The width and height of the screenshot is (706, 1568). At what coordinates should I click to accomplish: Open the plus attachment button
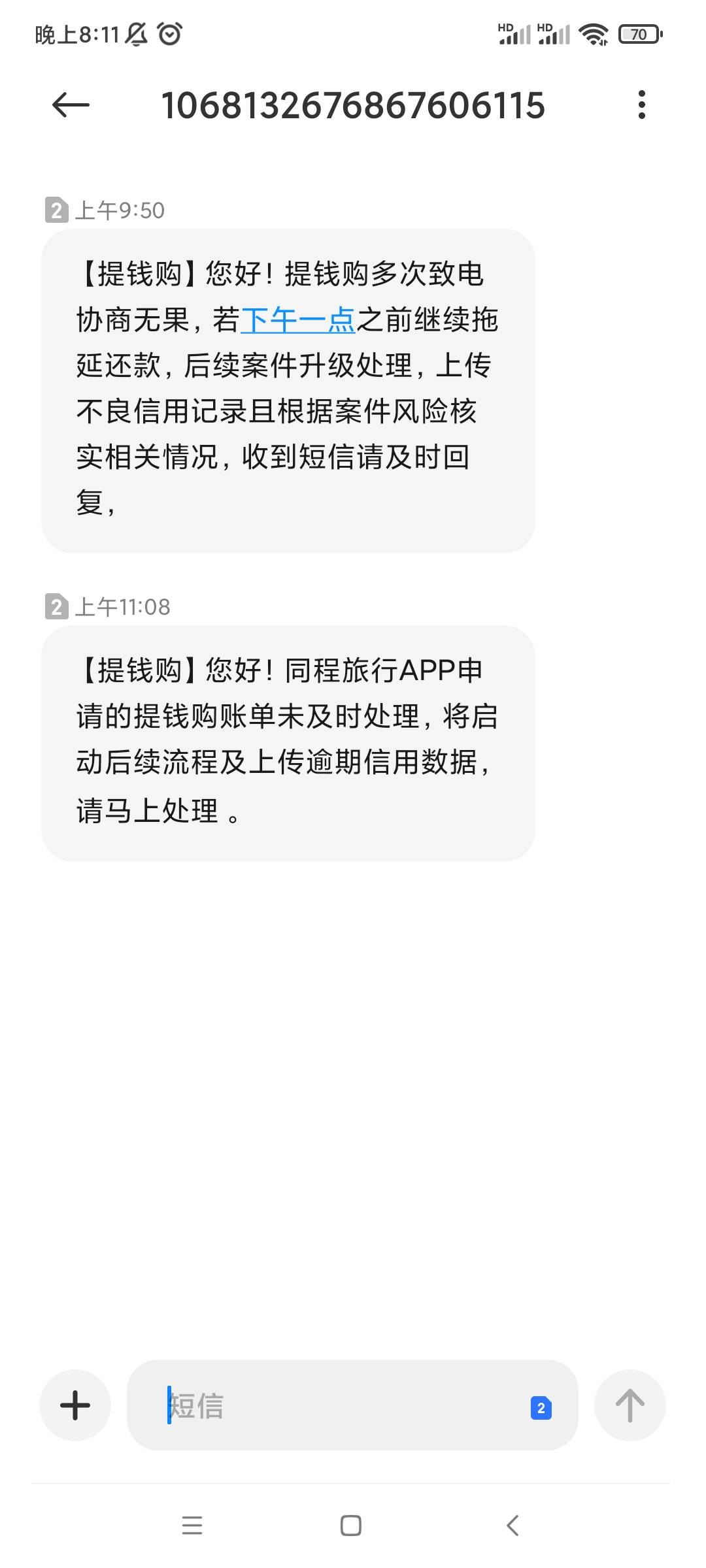point(75,1405)
